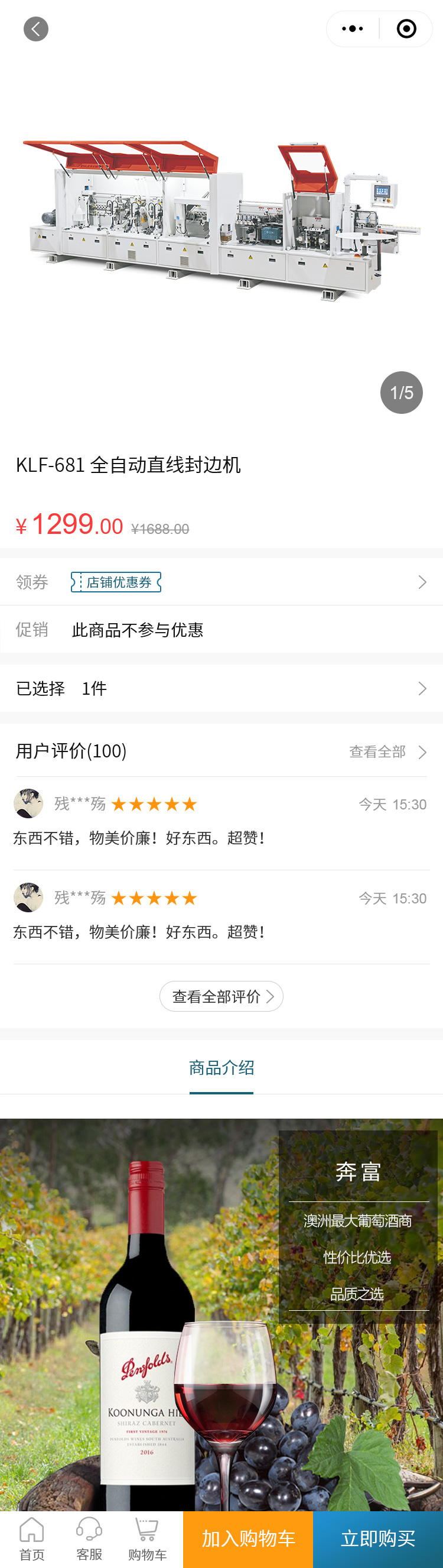Open the 店铺优惠券 coupon row
The image size is (443, 1568).
click(x=221, y=582)
